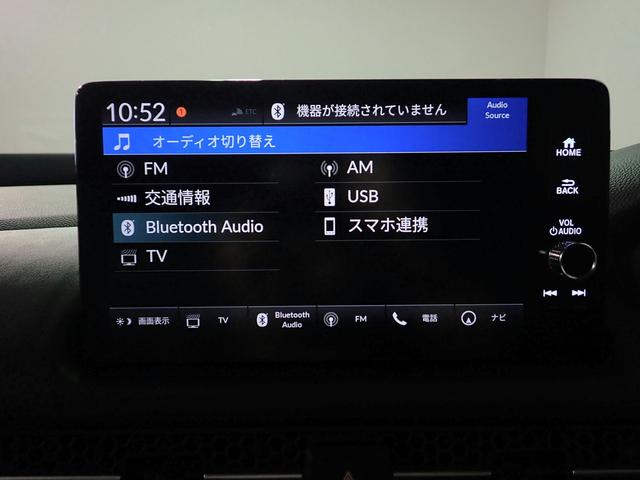Skip to the previous track
640x480 pixels.
click(550, 293)
